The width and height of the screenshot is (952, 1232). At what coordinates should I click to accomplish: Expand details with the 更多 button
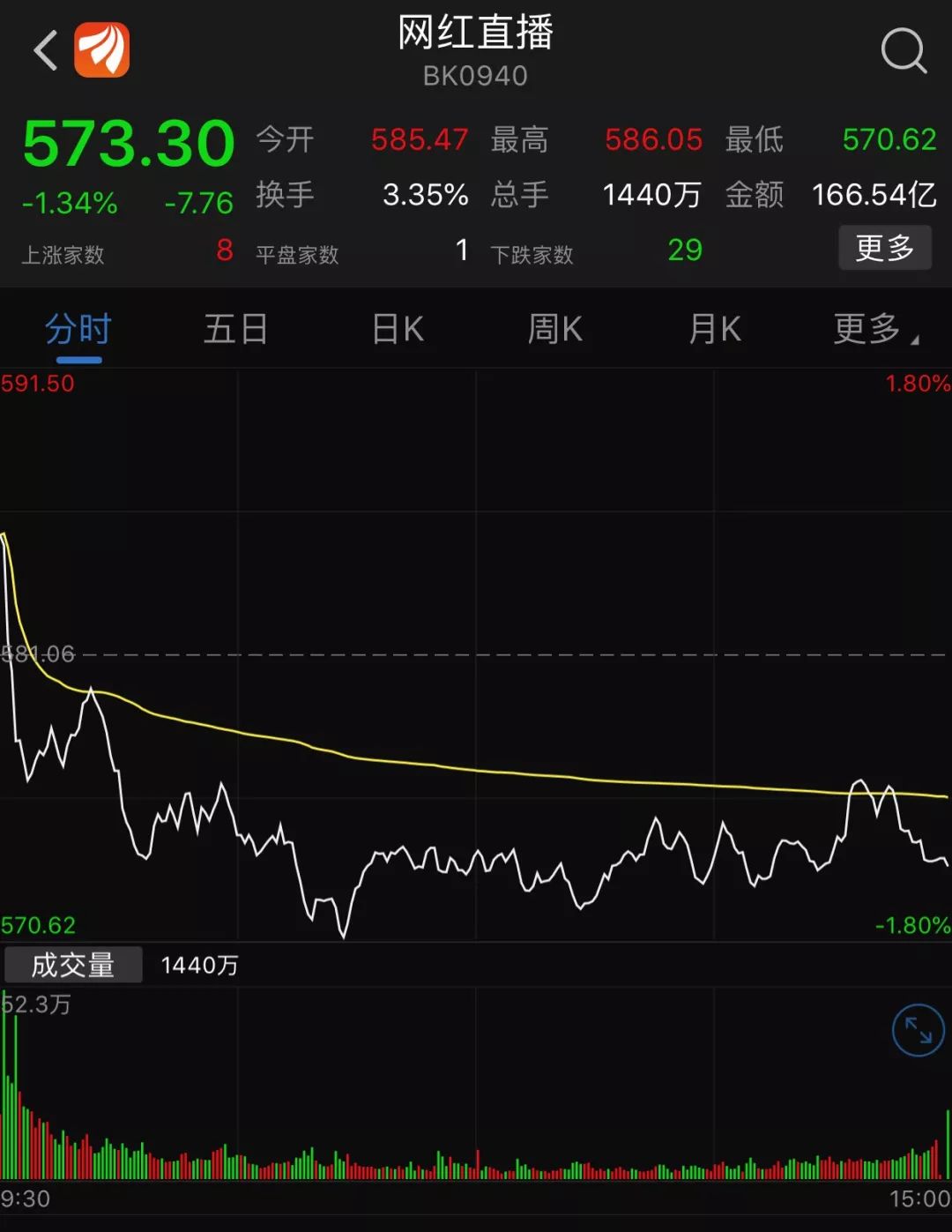884,249
